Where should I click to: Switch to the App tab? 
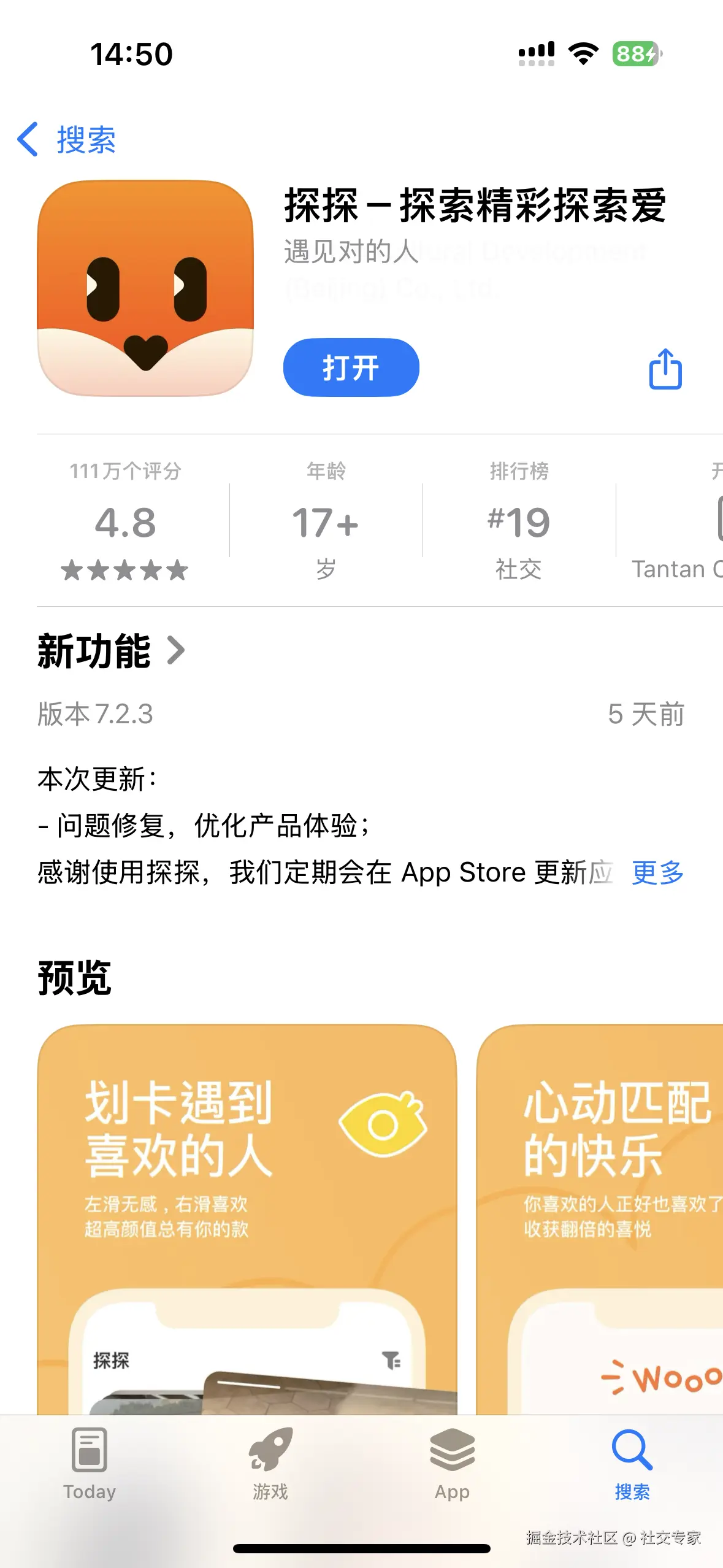click(x=452, y=1464)
